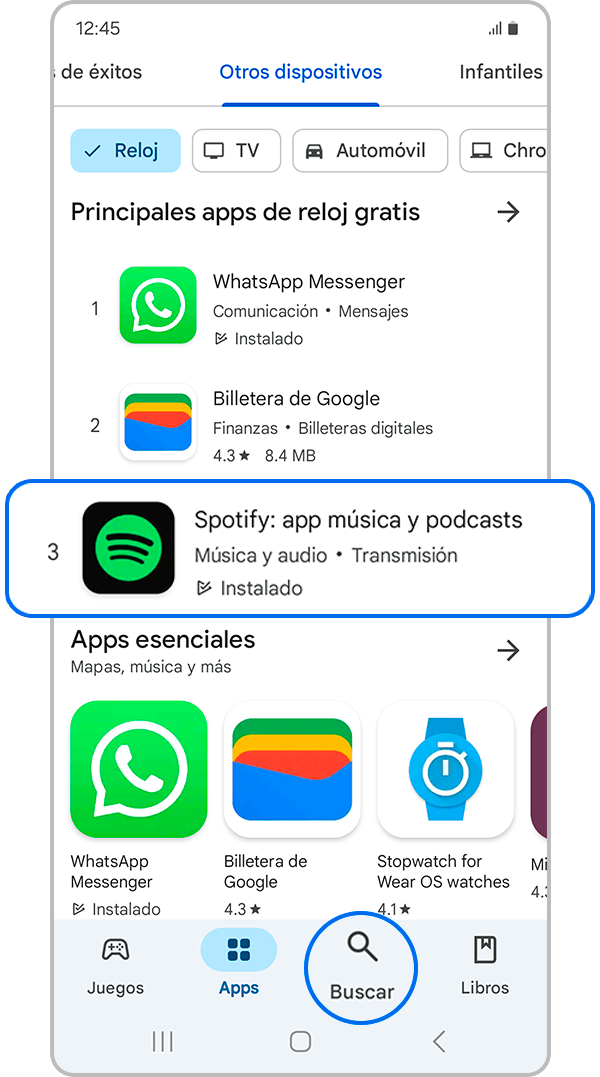The height and width of the screenshot is (1077, 600).
Task: Select the Otros dispositivos tab
Action: click(x=300, y=72)
